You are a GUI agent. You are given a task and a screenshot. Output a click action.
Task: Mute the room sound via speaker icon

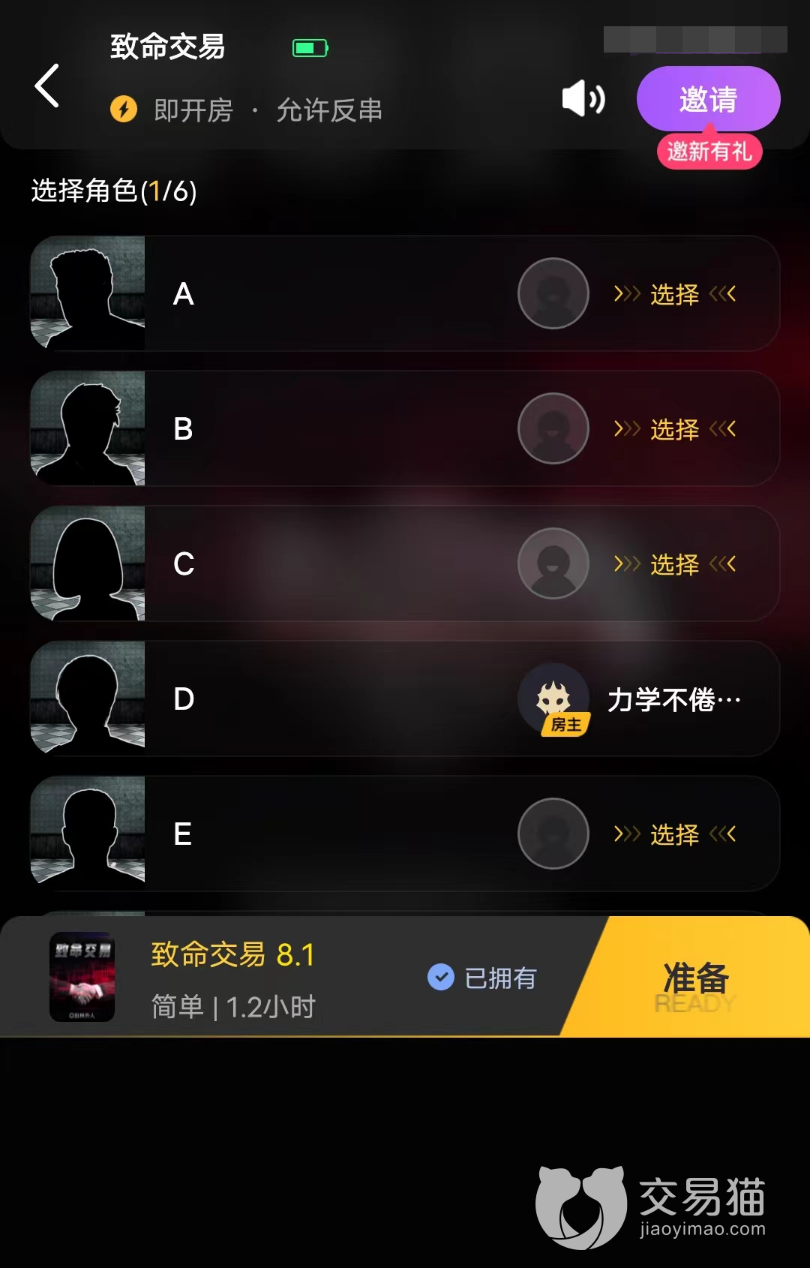click(583, 99)
